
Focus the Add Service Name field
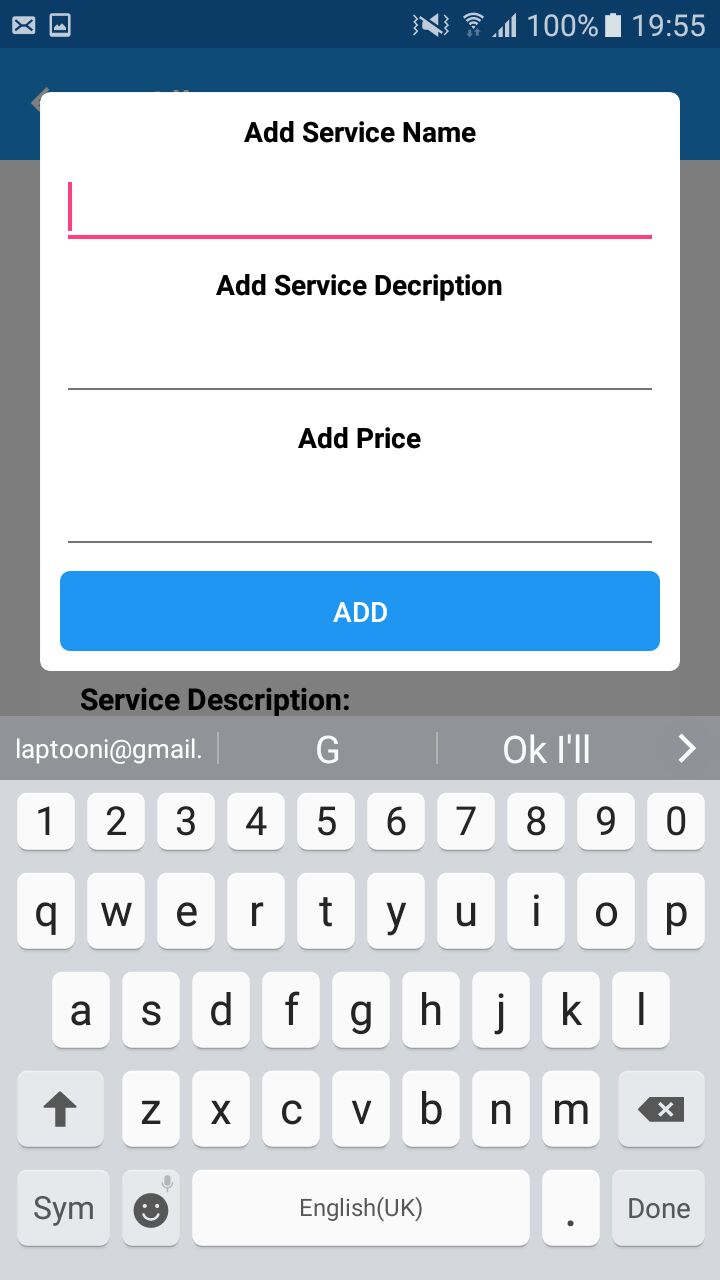pyautogui.click(x=360, y=208)
